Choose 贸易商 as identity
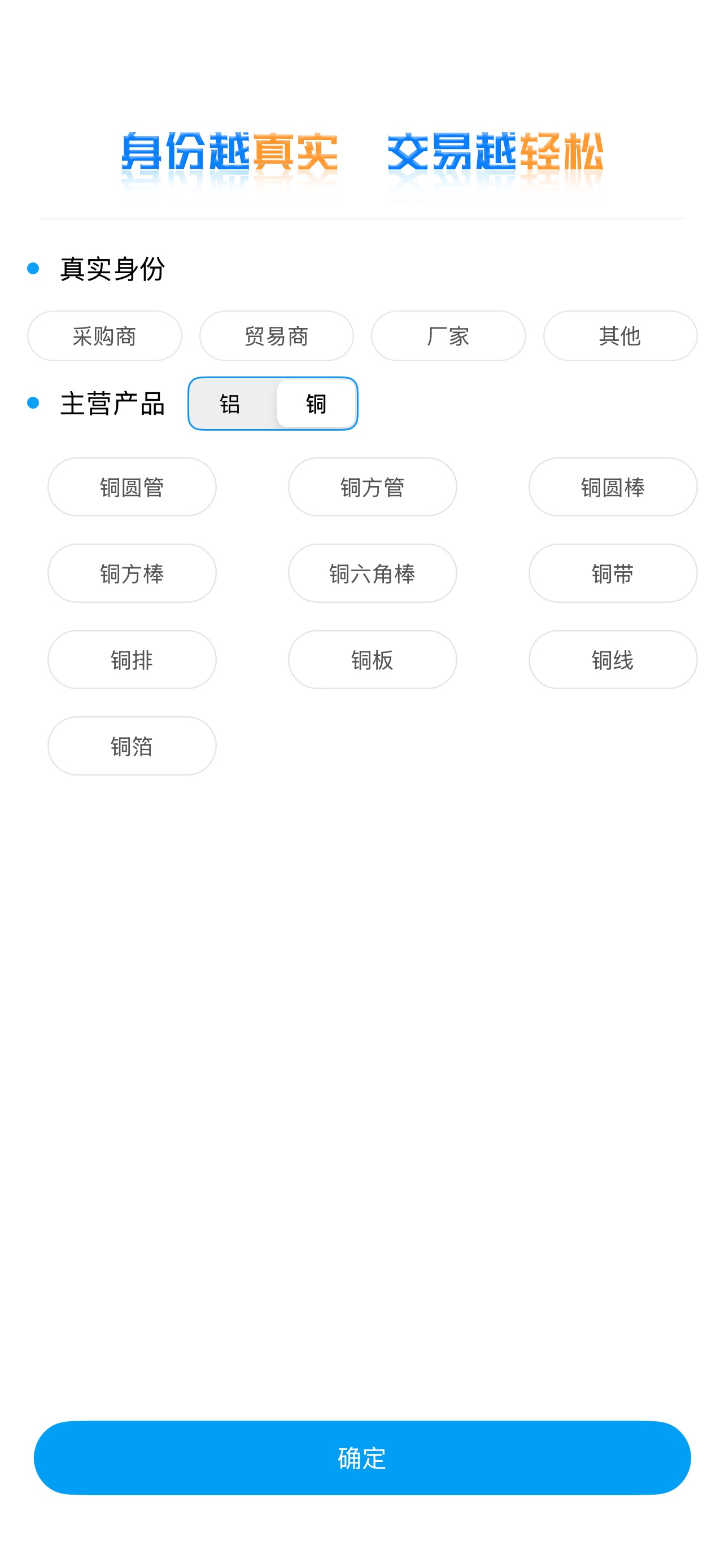The height and width of the screenshot is (1568, 725). [x=276, y=336]
